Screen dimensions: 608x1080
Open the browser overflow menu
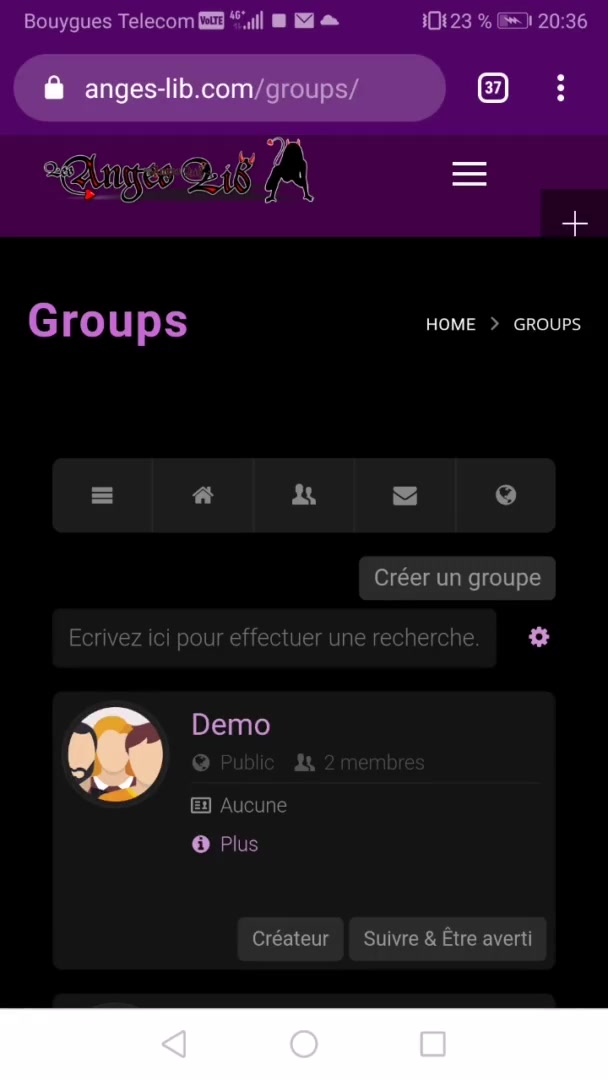coord(561,88)
